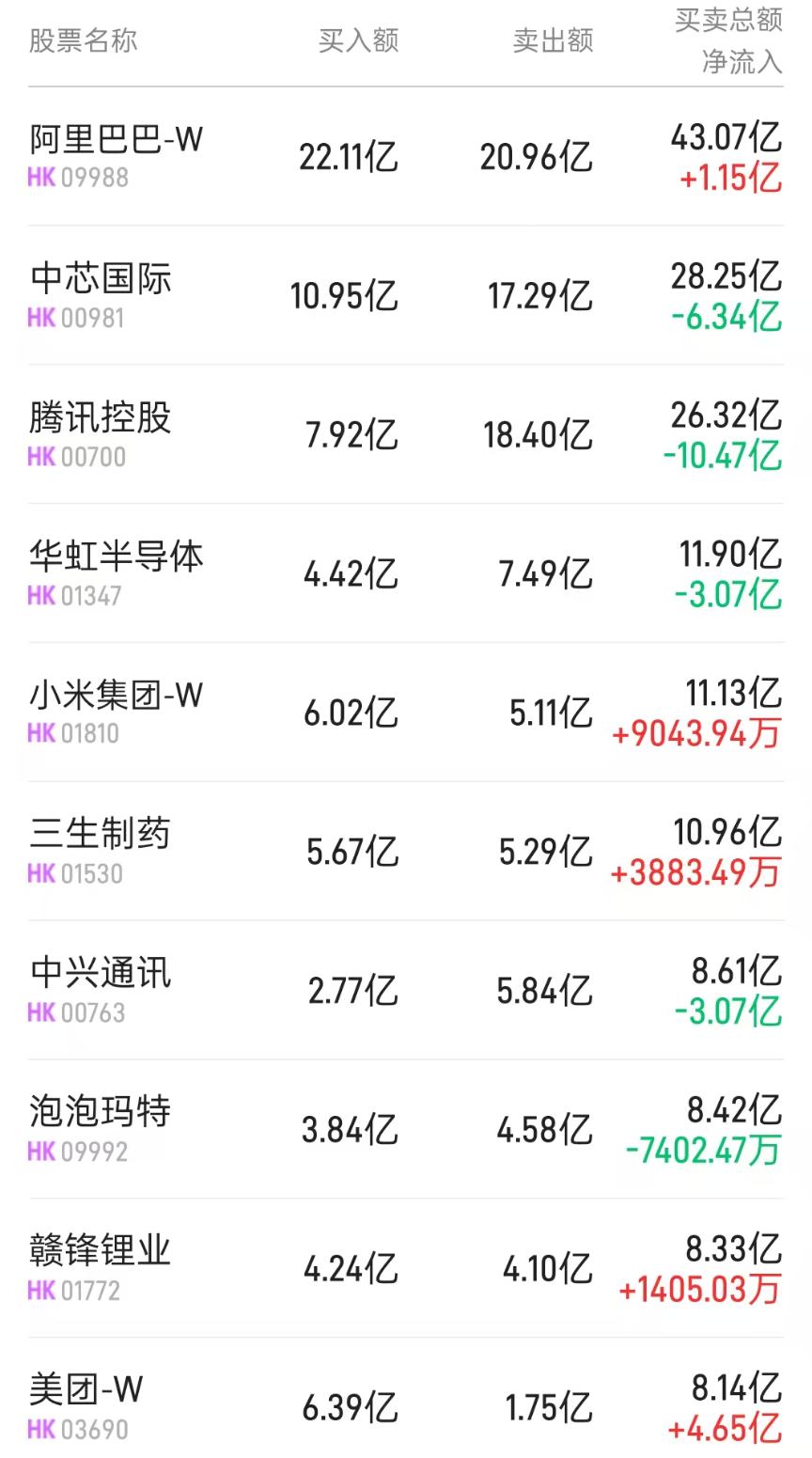This screenshot has height=1458, width=812.
Task: Click the 赣锋锂业 stock name
Action: pyautogui.click(x=99, y=1252)
